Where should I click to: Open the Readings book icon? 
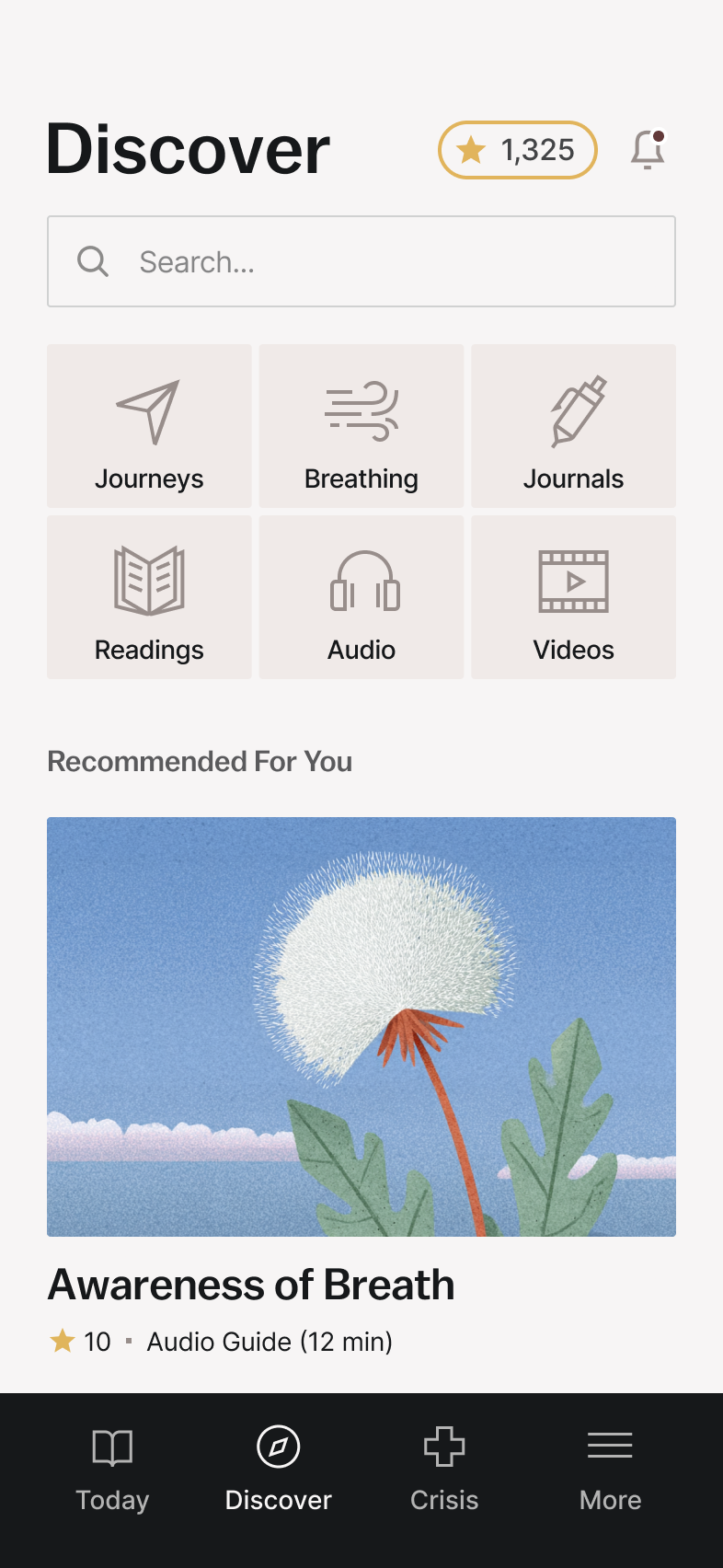tap(149, 582)
